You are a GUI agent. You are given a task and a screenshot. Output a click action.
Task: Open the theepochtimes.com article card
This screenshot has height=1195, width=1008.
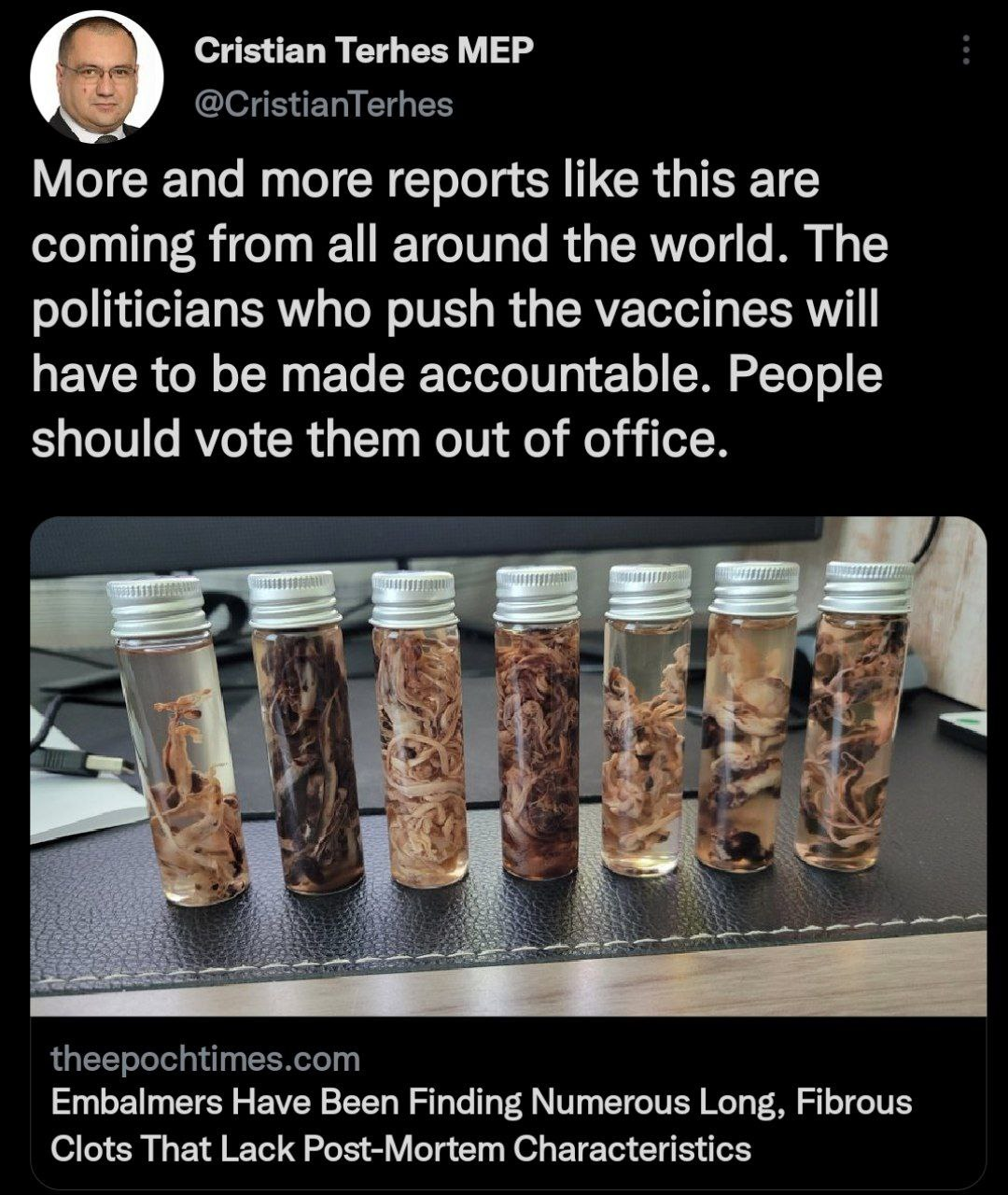(508, 1102)
